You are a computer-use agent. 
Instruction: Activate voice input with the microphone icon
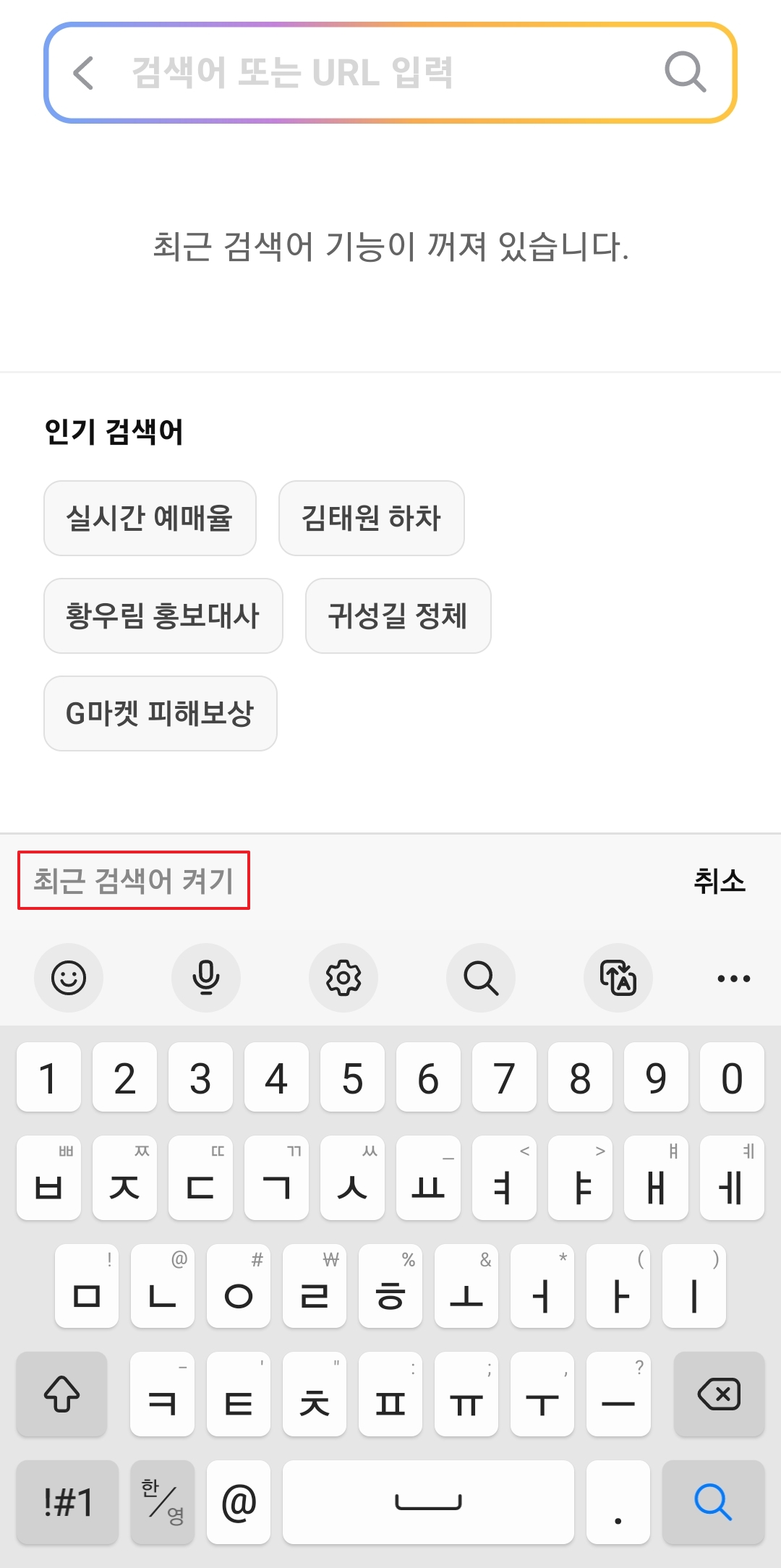pos(206,978)
